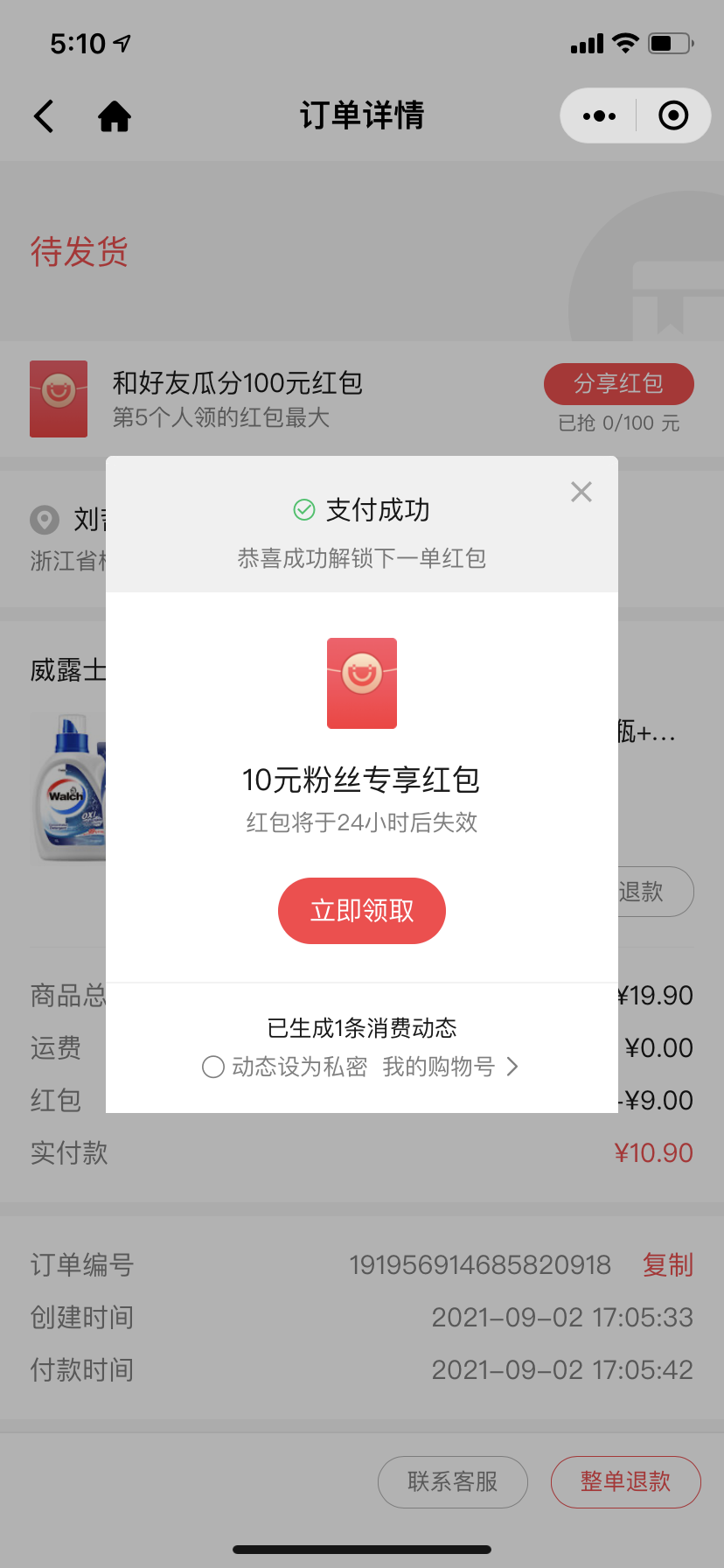Share the red packet via 分享红包
This screenshot has width=724, height=1568.
[619, 383]
